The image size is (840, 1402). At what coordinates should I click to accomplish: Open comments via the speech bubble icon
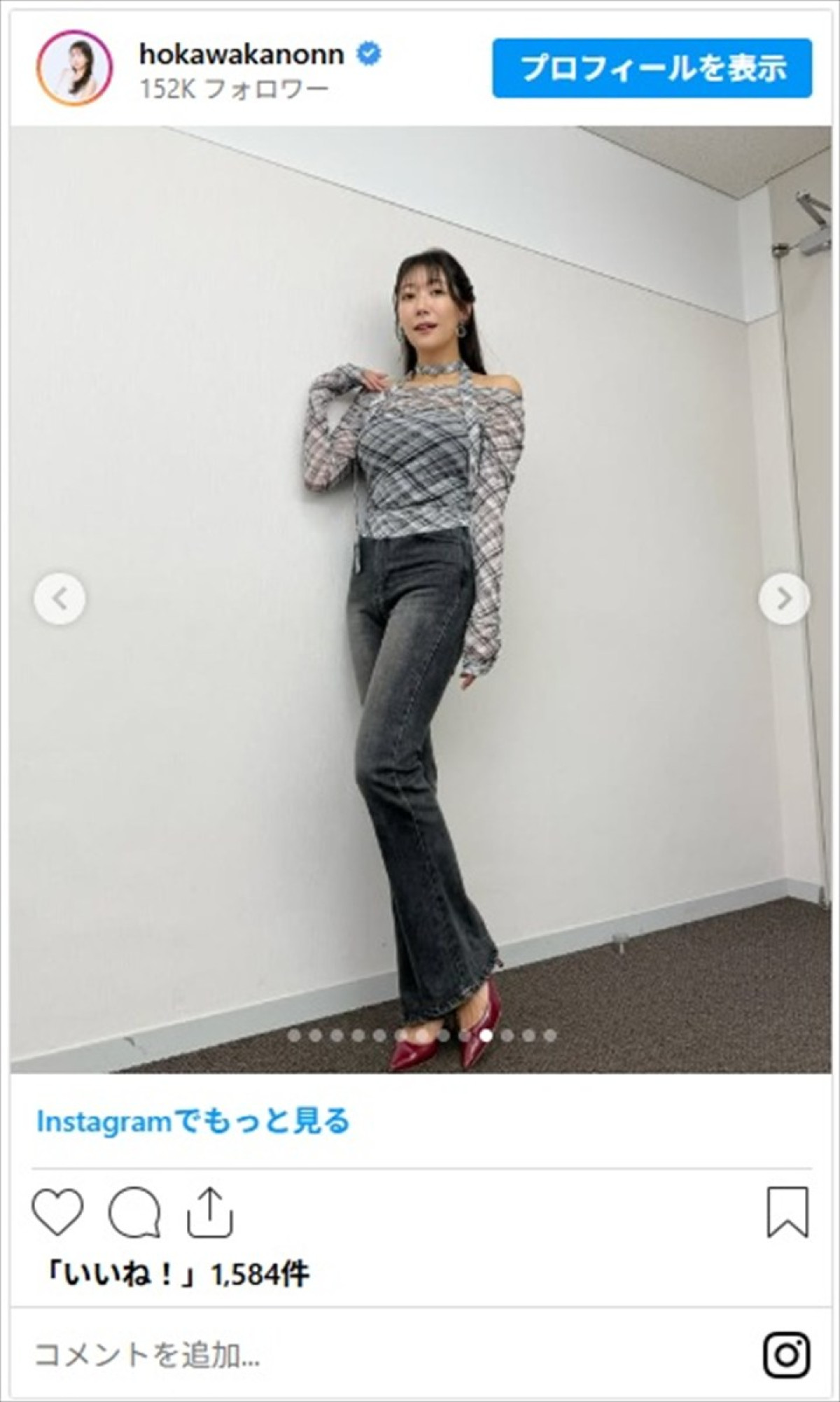coord(134,1212)
